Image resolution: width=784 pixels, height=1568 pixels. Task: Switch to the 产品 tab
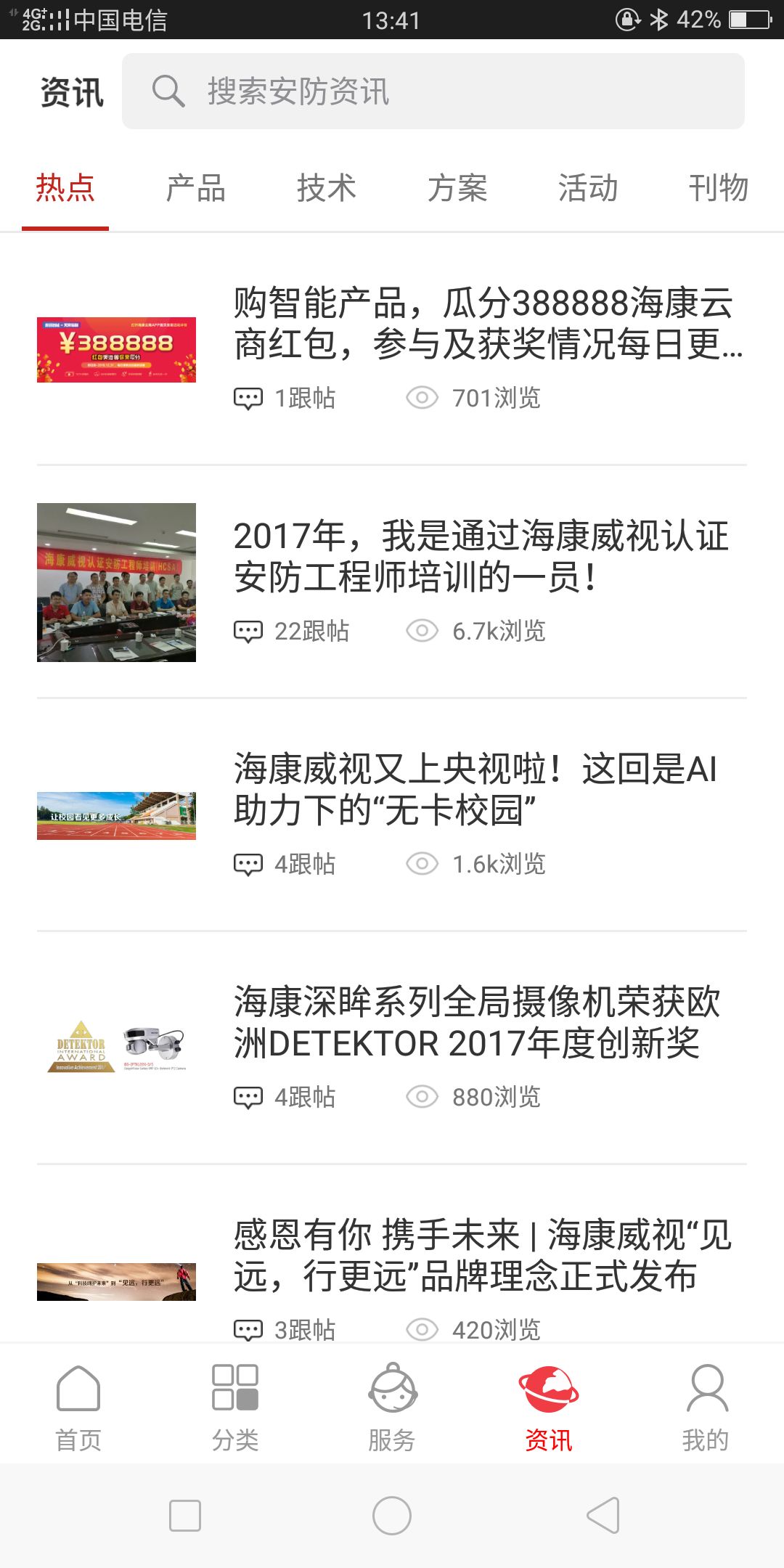click(x=196, y=187)
